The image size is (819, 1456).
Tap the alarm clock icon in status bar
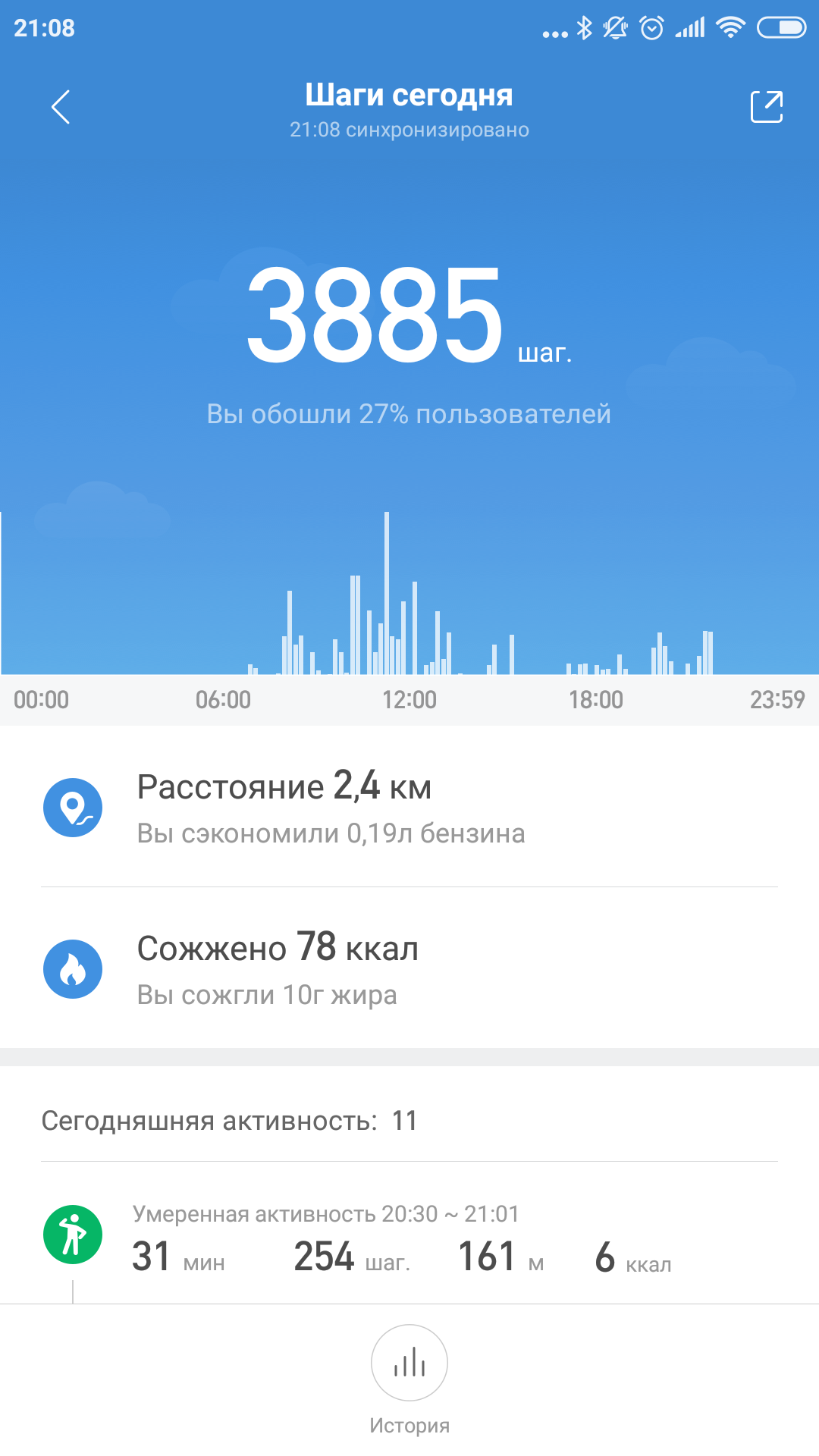(651, 29)
